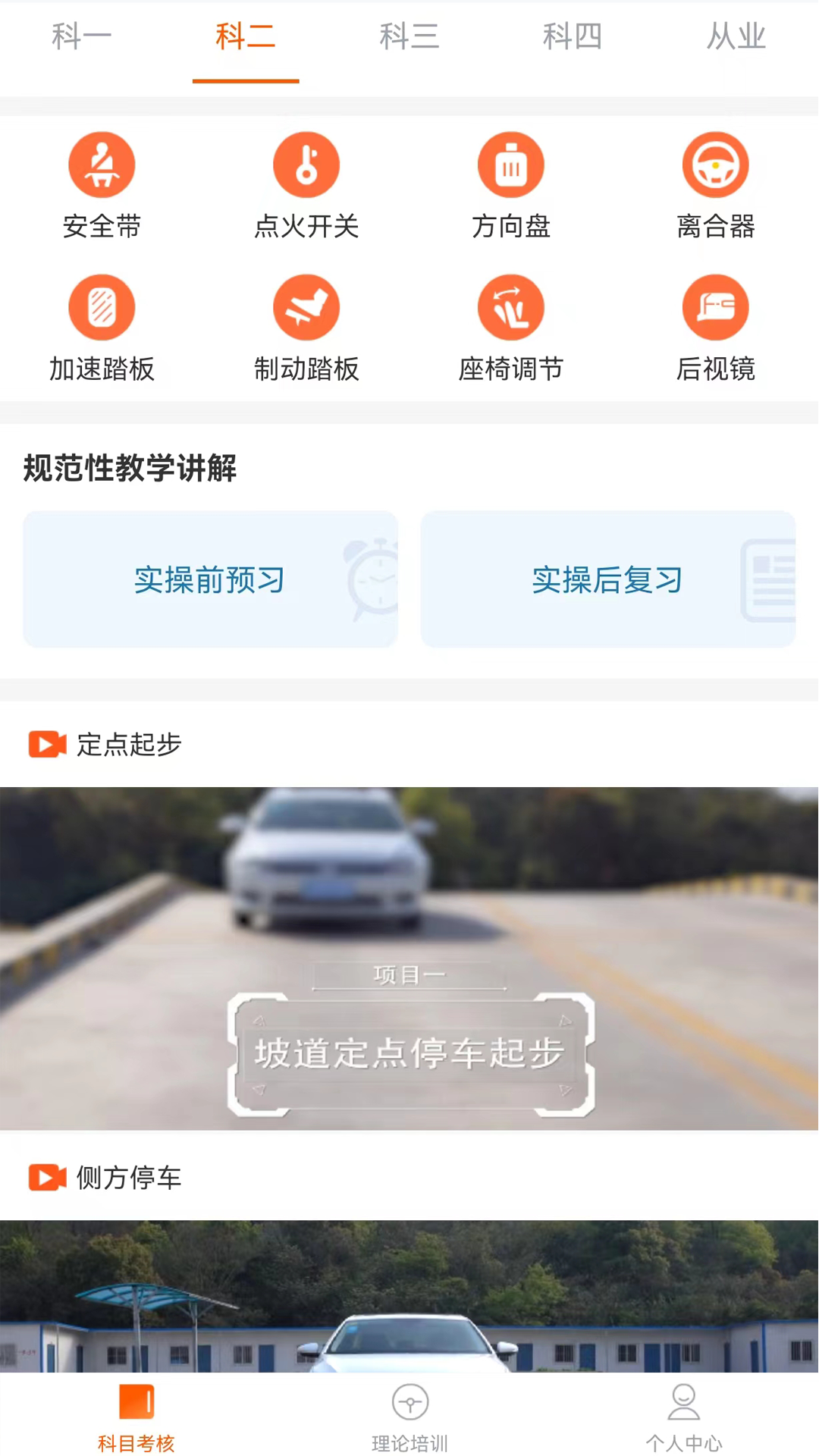Play the 坡道定点停车起步 video

click(409, 958)
